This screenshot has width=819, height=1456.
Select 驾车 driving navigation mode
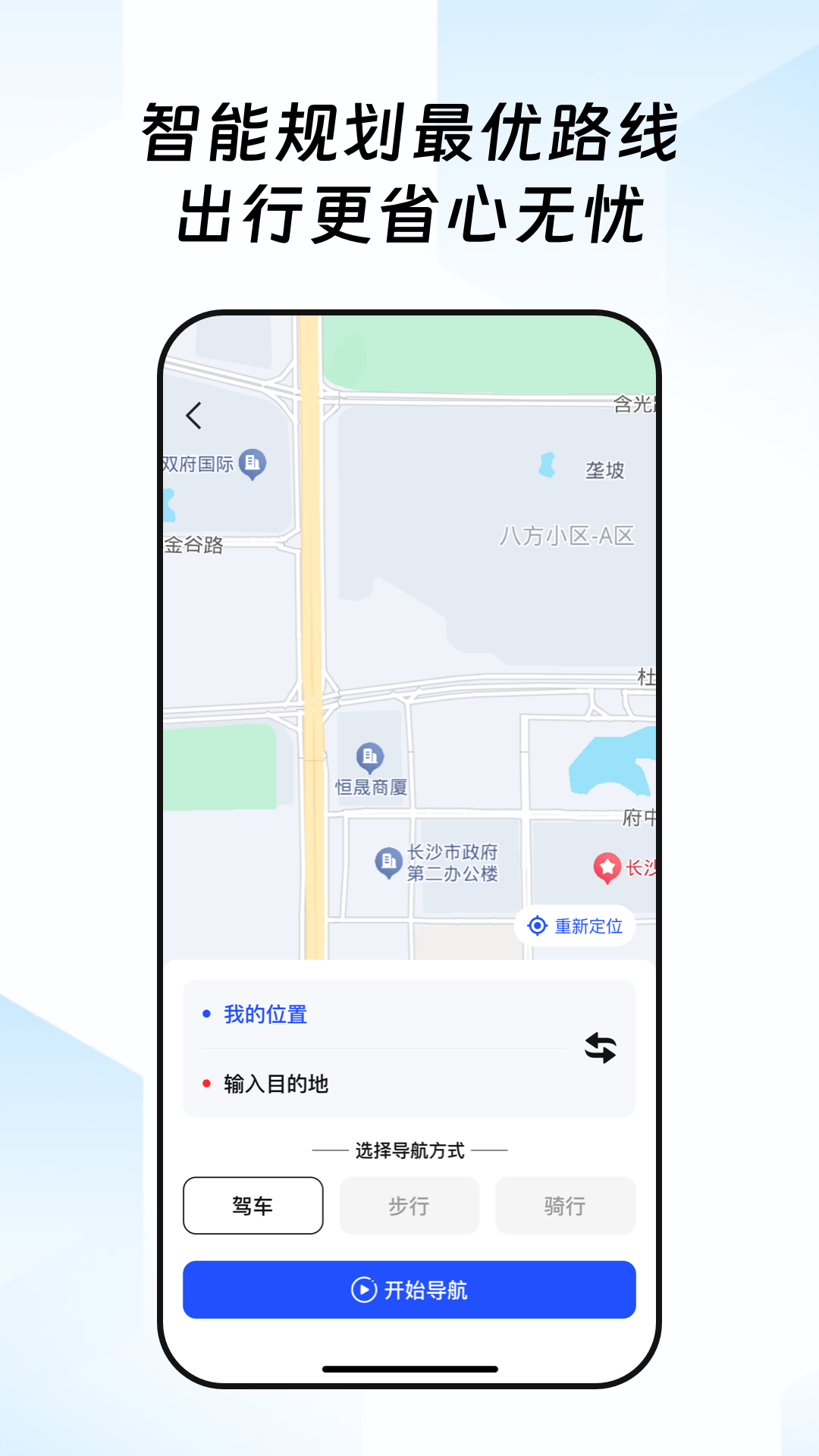tap(253, 1206)
